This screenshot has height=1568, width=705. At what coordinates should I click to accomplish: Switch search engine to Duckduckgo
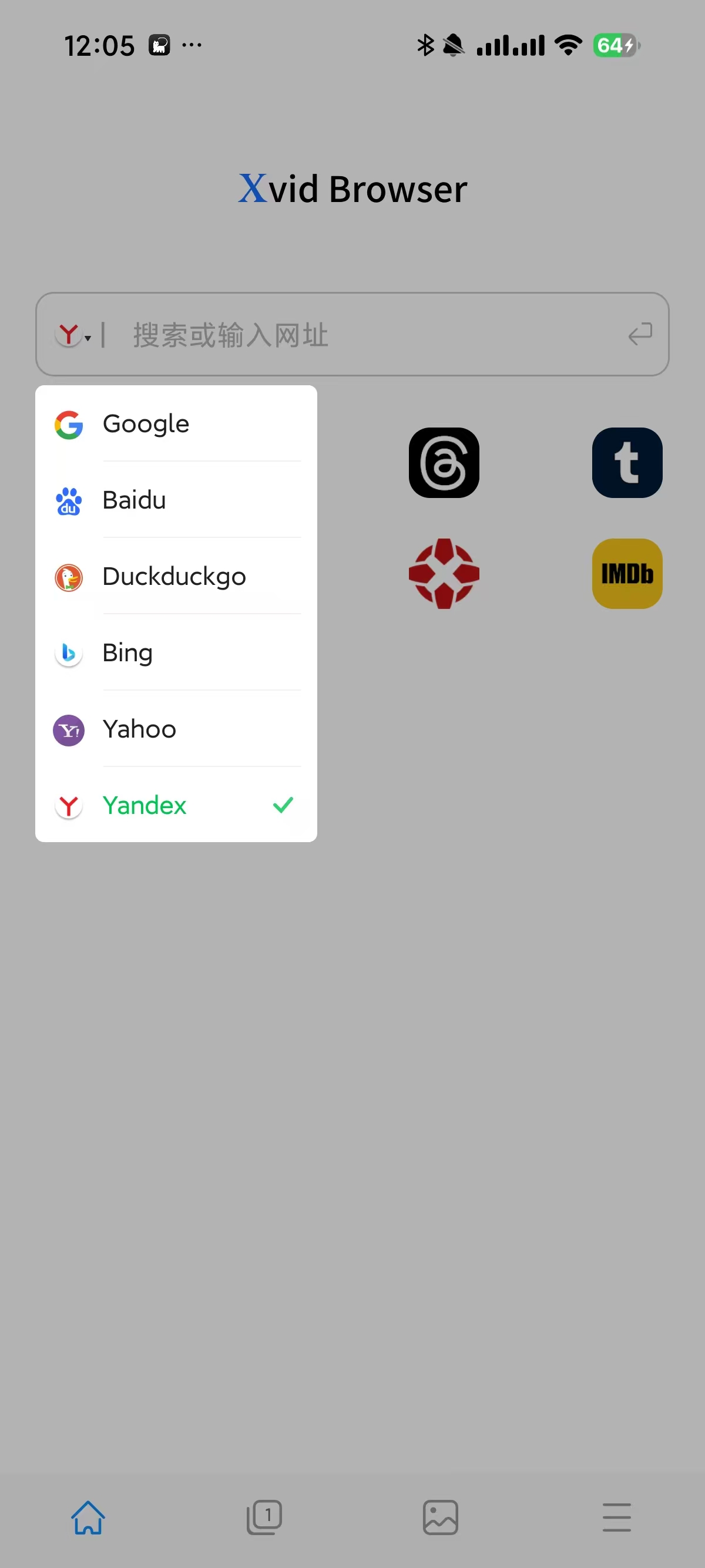[176, 576]
